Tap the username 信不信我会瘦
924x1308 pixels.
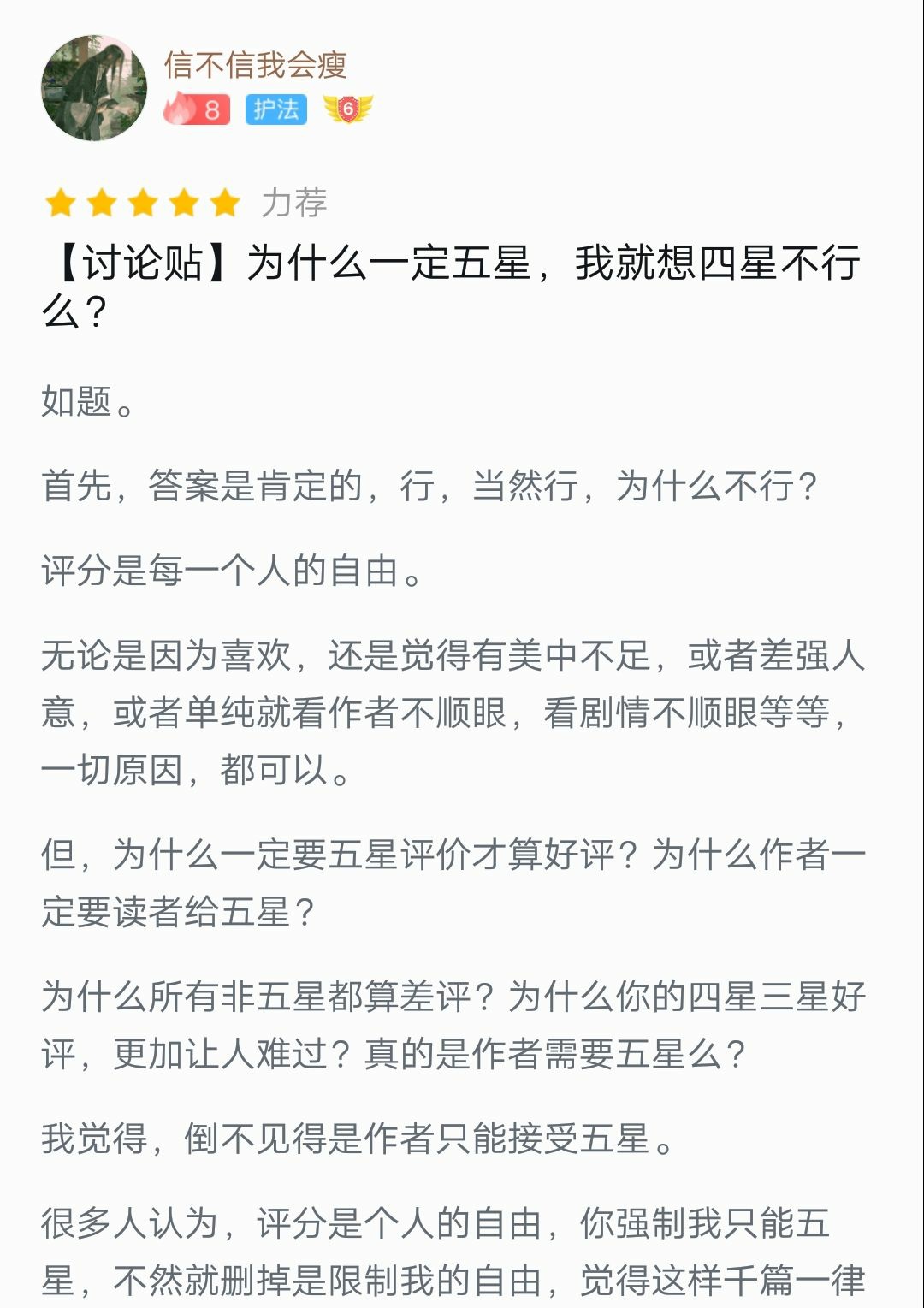pyautogui.click(x=255, y=65)
